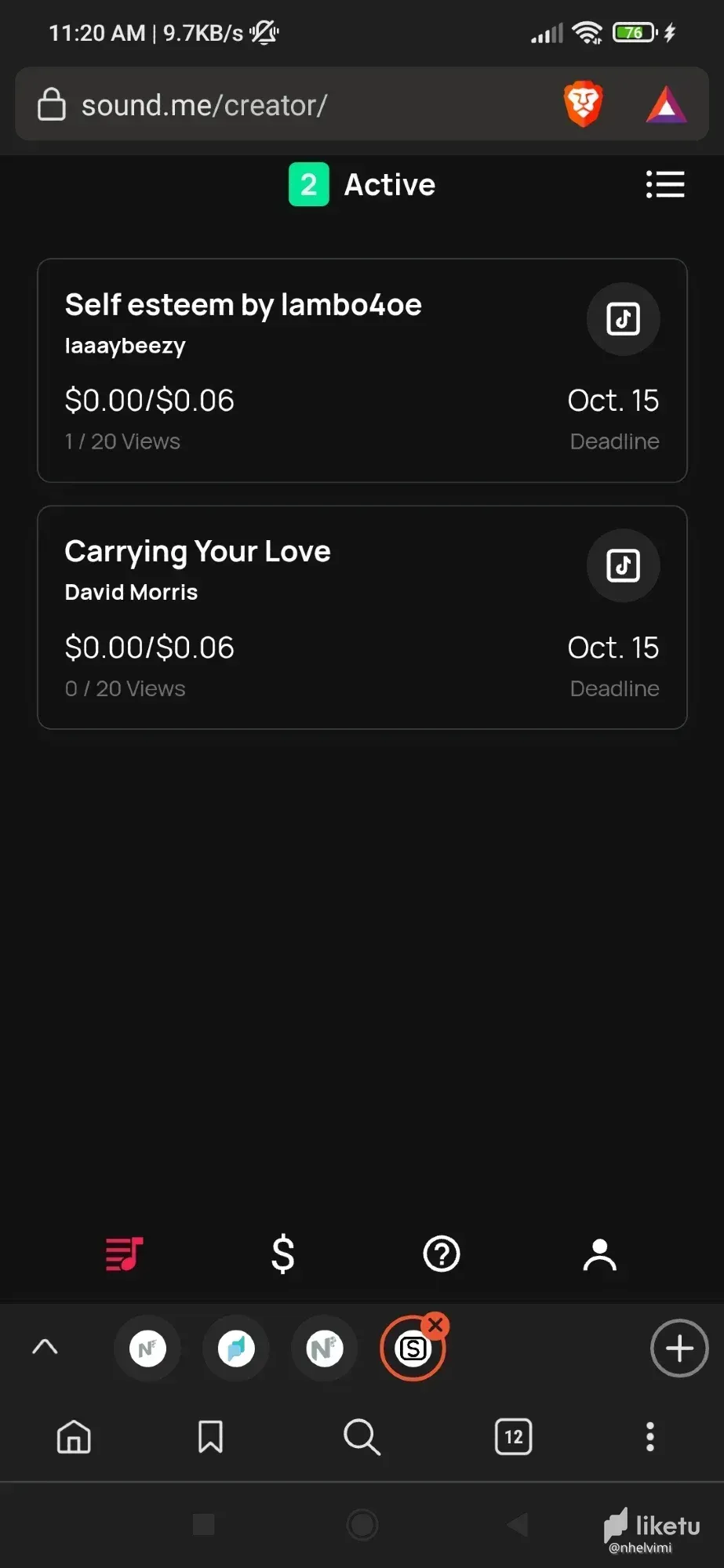The width and height of the screenshot is (724, 1568).
Task: Open Brave Shields lion icon
Action: 582,103
